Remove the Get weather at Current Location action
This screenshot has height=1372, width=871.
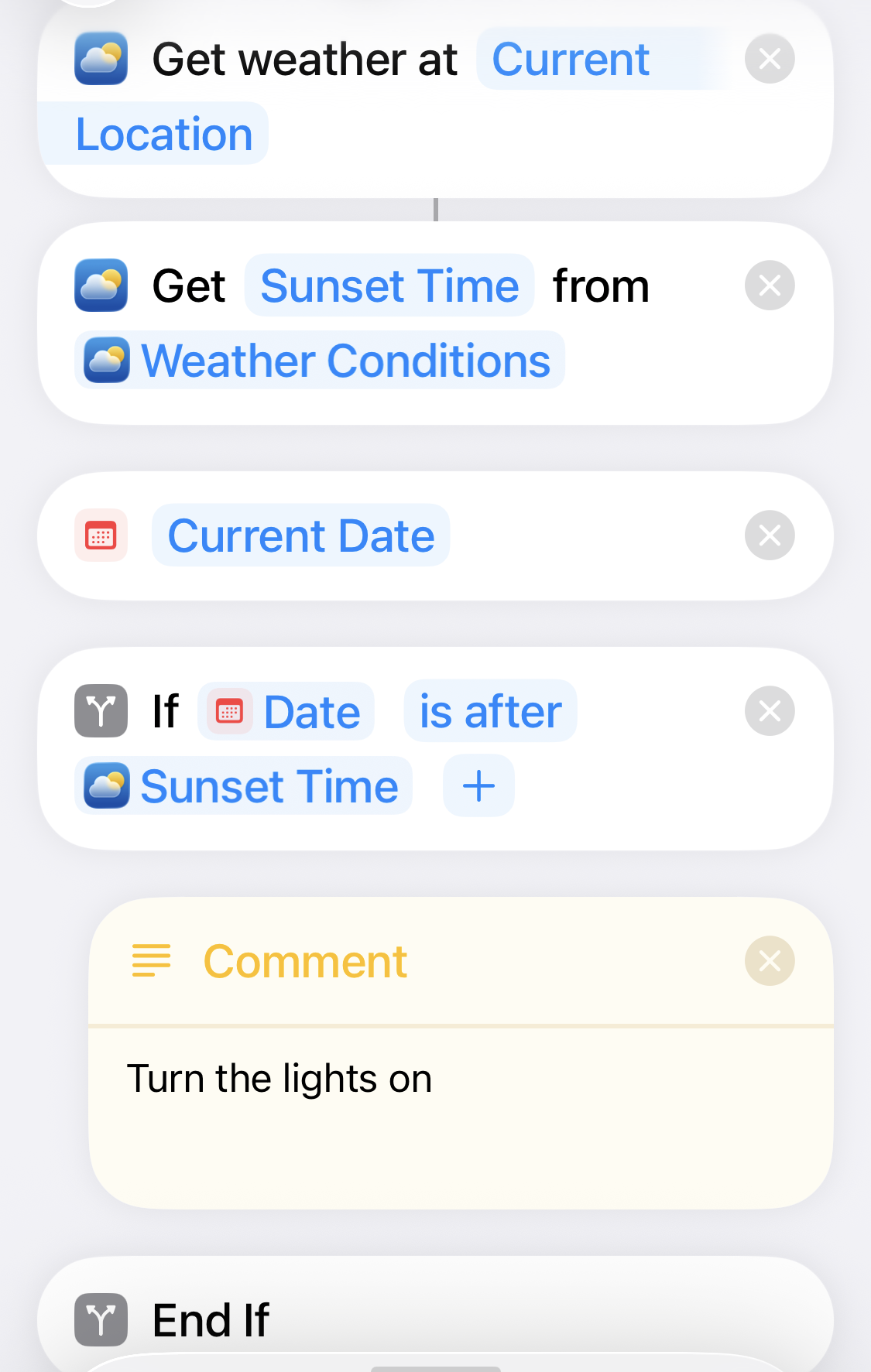770,59
